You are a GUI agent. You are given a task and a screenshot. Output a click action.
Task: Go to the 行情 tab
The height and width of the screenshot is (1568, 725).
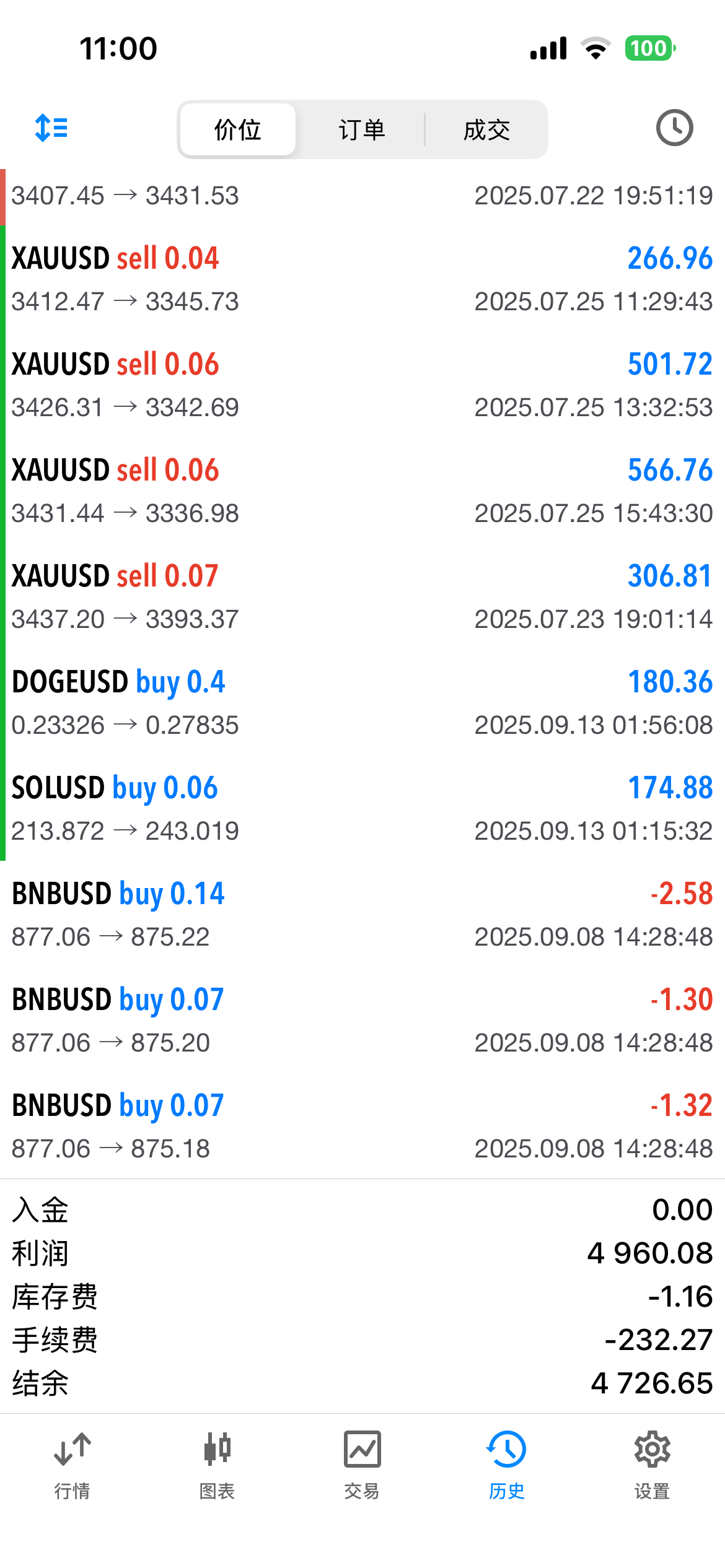(72, 1465)
